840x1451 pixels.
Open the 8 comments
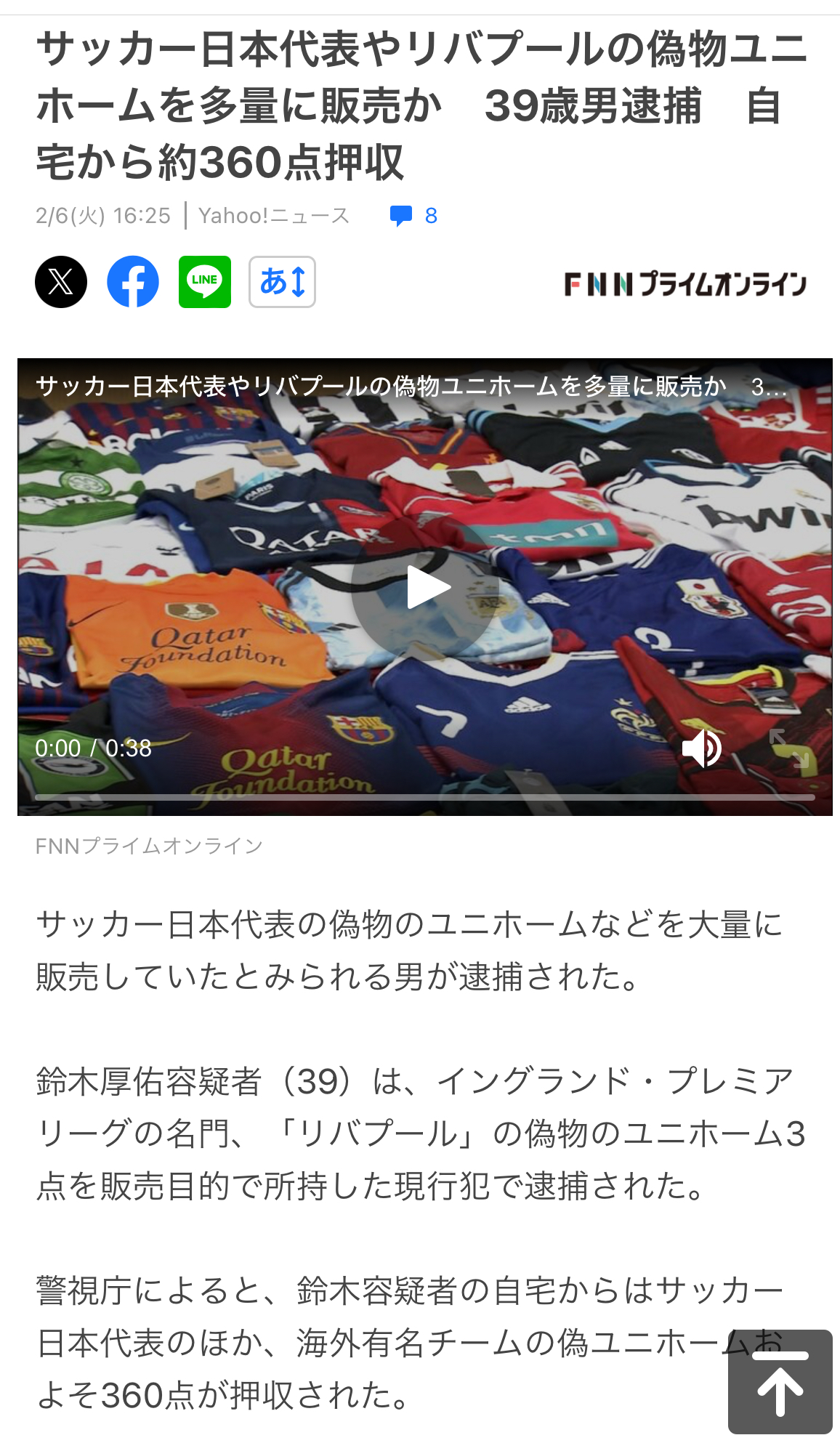point(413,216)
